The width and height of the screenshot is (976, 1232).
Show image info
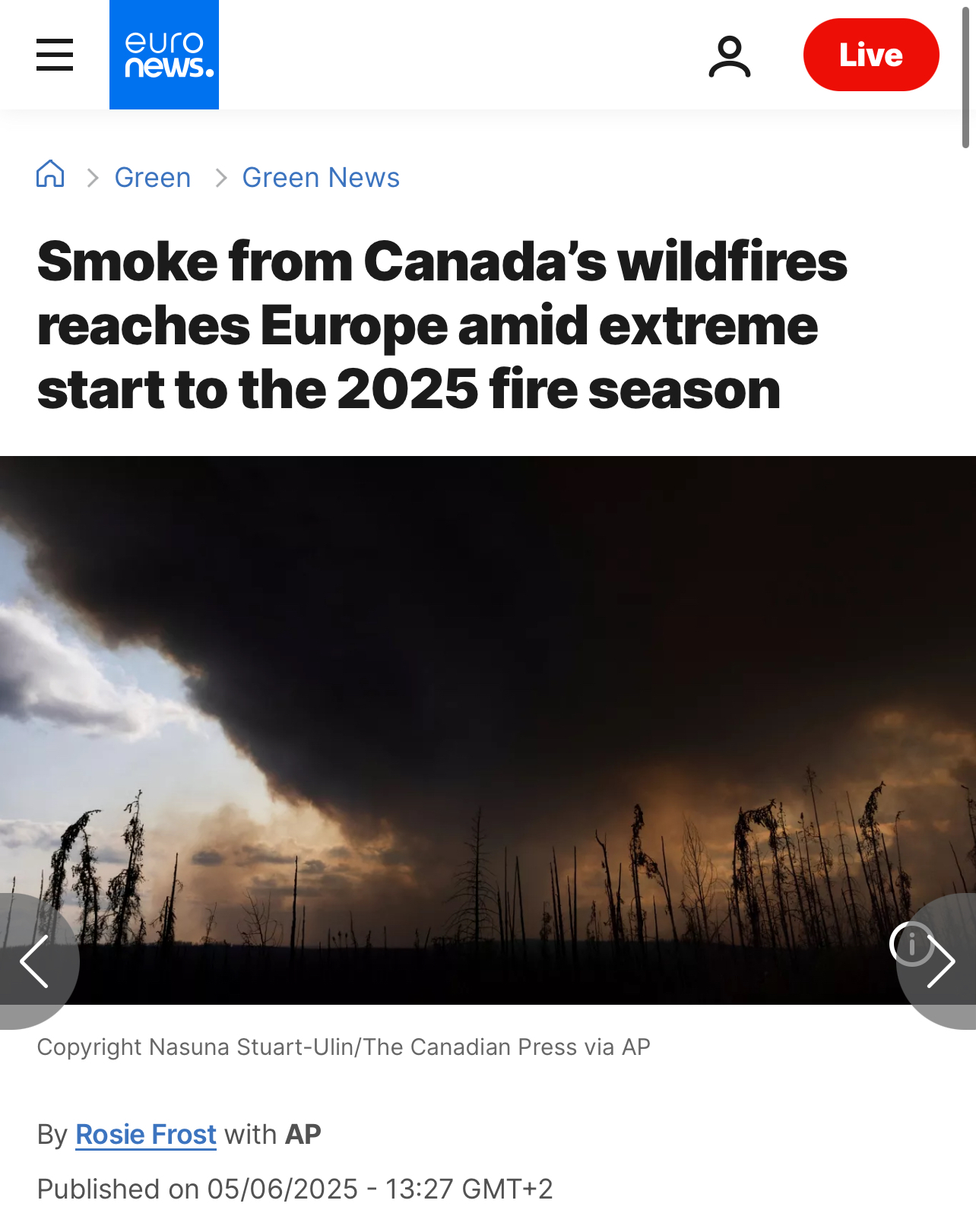(x=910, y=945)
